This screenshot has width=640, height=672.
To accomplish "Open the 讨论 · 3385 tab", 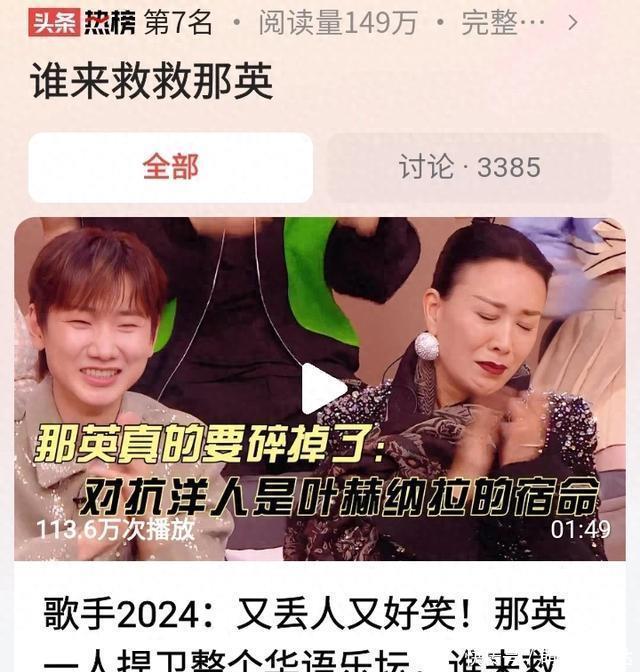I will 469,168.
